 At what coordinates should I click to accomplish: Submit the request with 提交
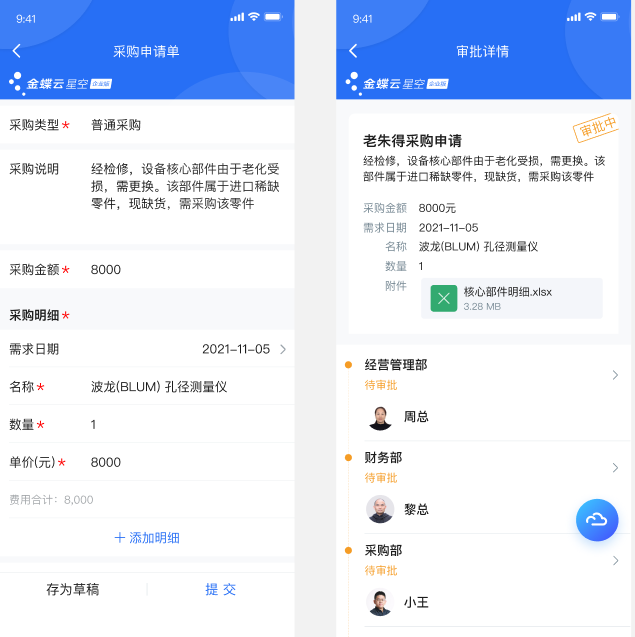pyautogui.click(x=221, y=590)
